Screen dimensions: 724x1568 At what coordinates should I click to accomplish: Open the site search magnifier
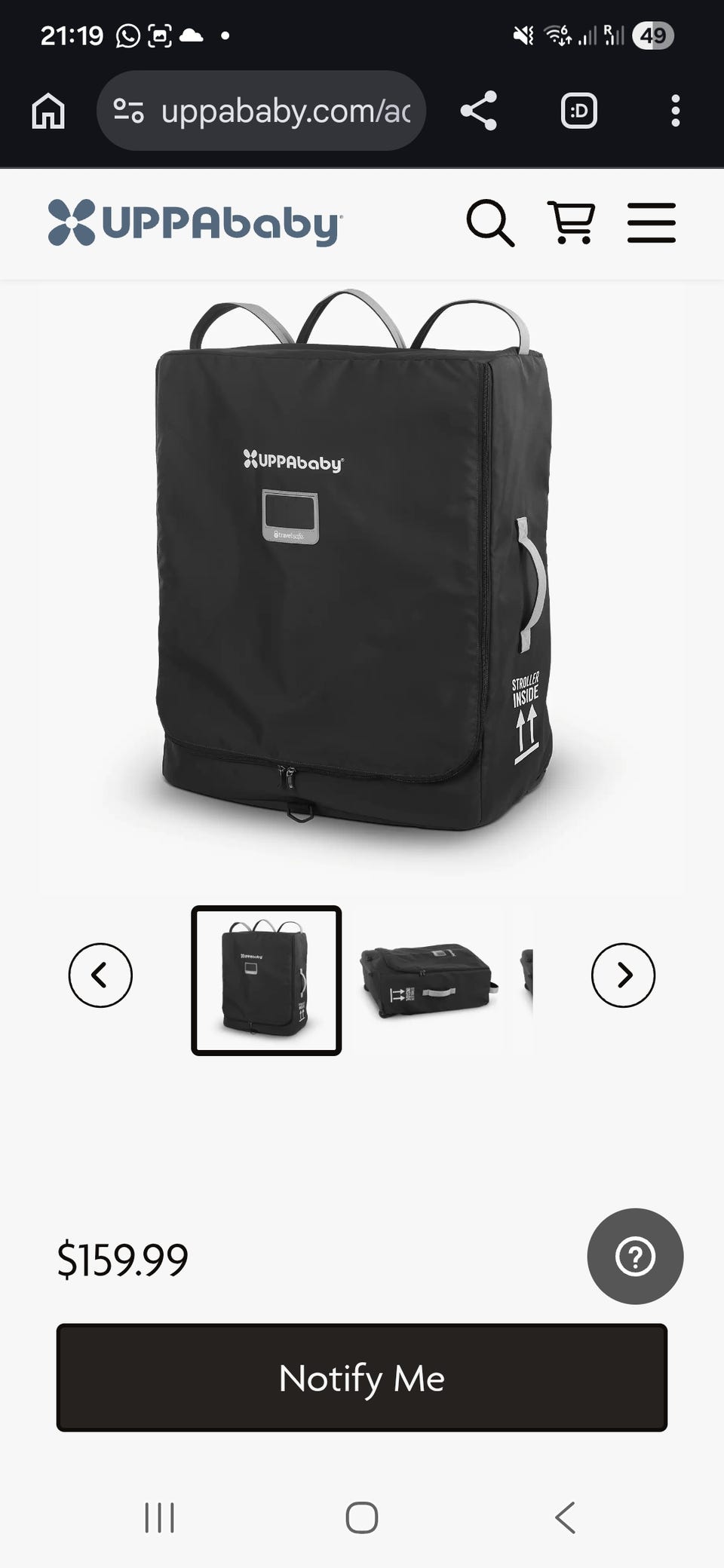click(x=490, y=223)
